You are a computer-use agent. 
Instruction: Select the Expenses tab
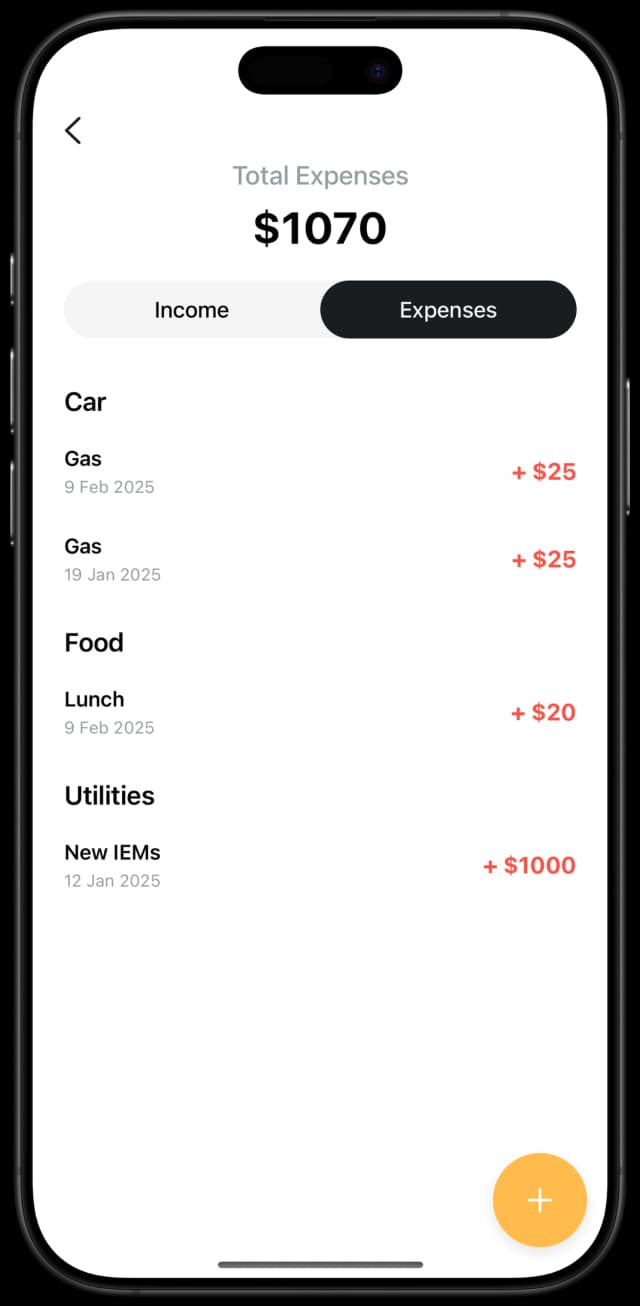click(448, 310)
